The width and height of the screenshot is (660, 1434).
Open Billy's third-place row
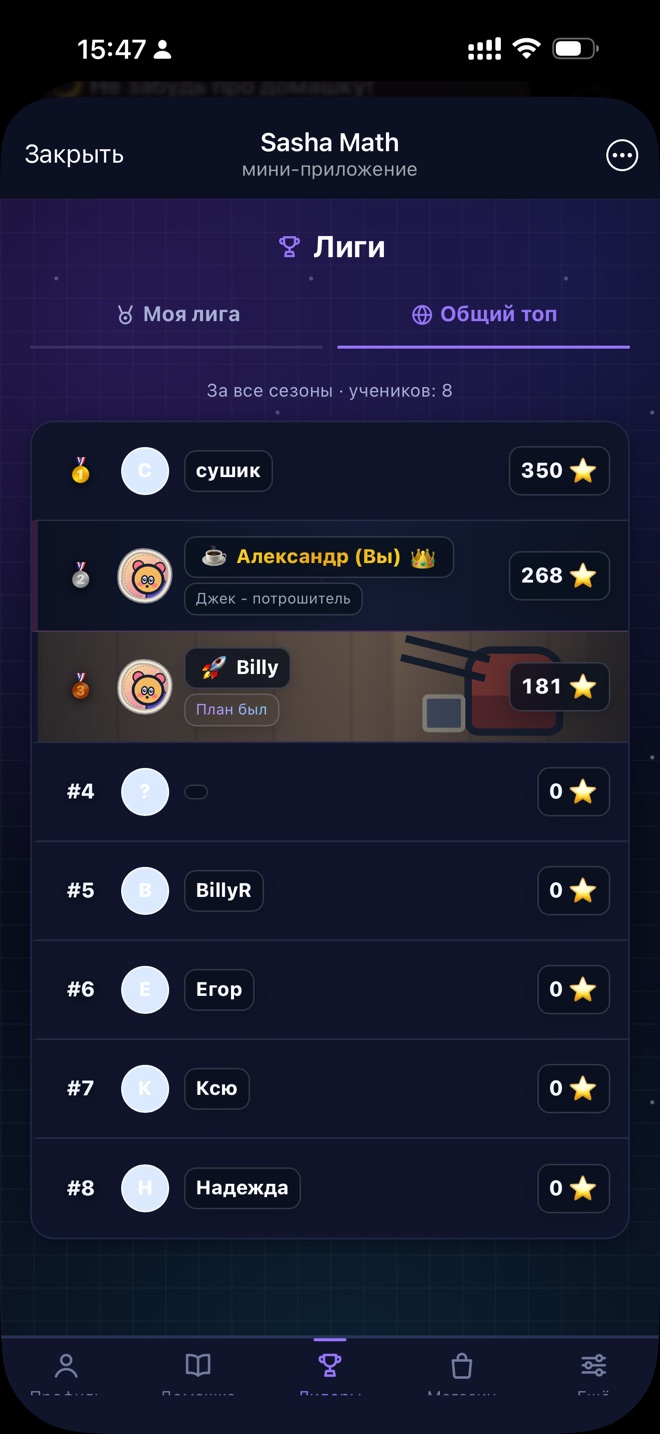330,686
